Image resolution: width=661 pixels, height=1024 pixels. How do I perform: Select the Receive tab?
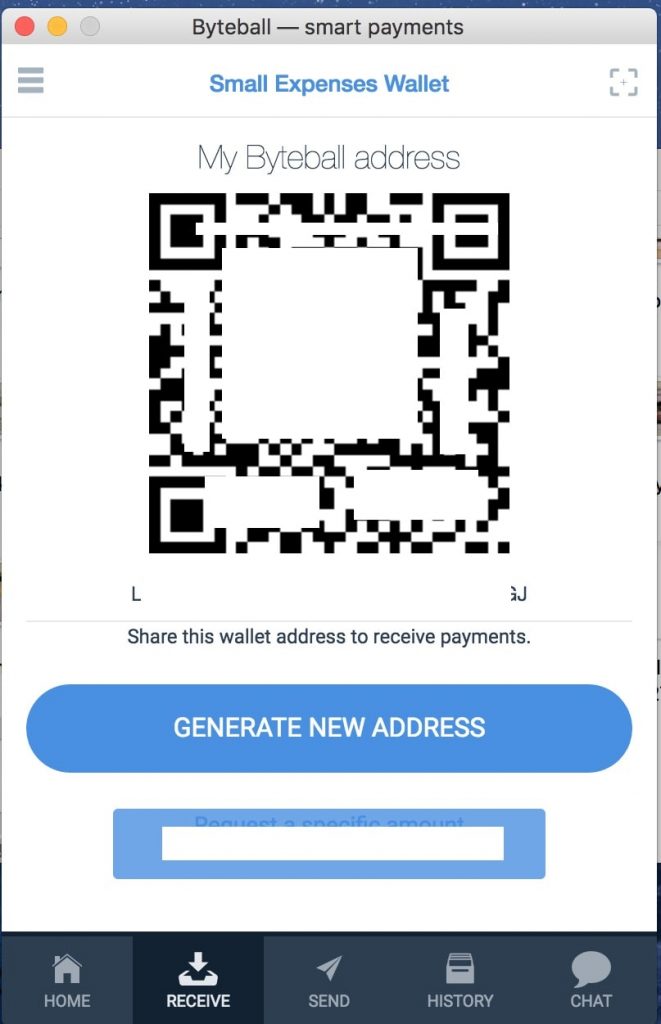pos(198,981)
